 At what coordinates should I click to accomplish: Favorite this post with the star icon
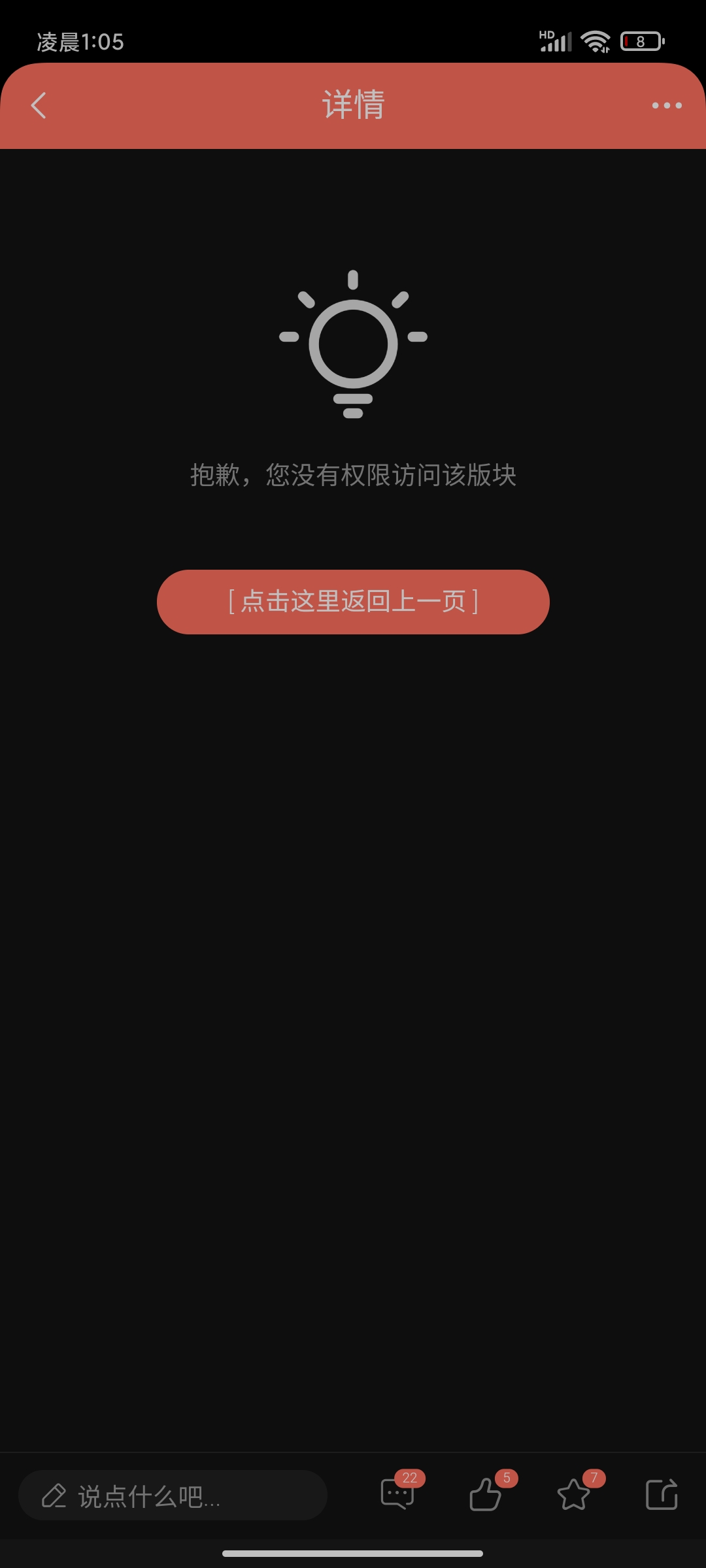(573, 1494)
